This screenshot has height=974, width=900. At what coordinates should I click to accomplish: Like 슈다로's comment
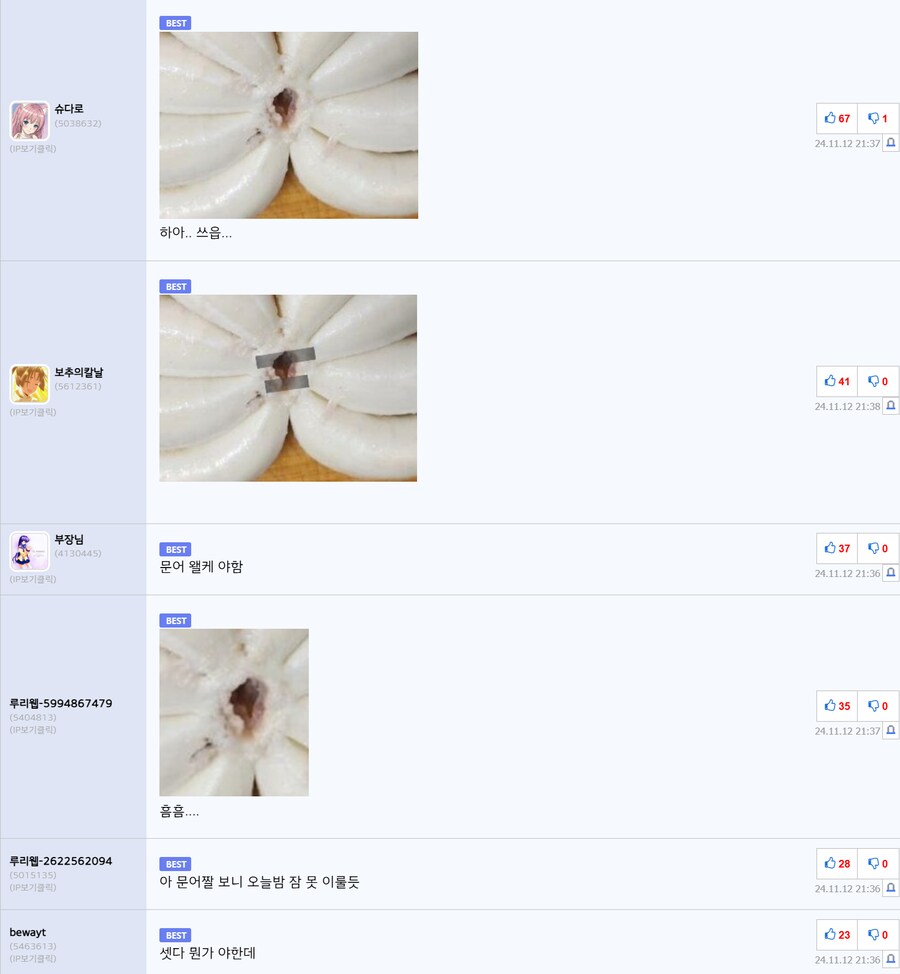[x=837, y=118]
